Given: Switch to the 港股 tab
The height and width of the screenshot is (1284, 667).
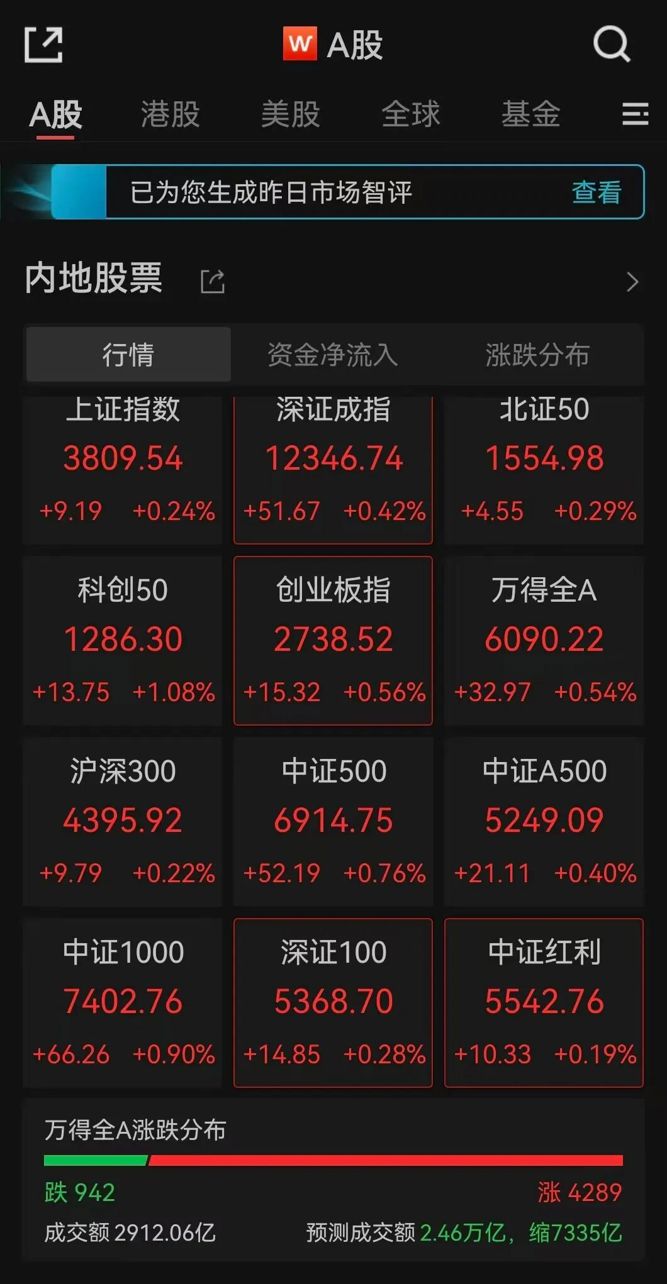Looking at the screenshot, I should coord(170,114).
